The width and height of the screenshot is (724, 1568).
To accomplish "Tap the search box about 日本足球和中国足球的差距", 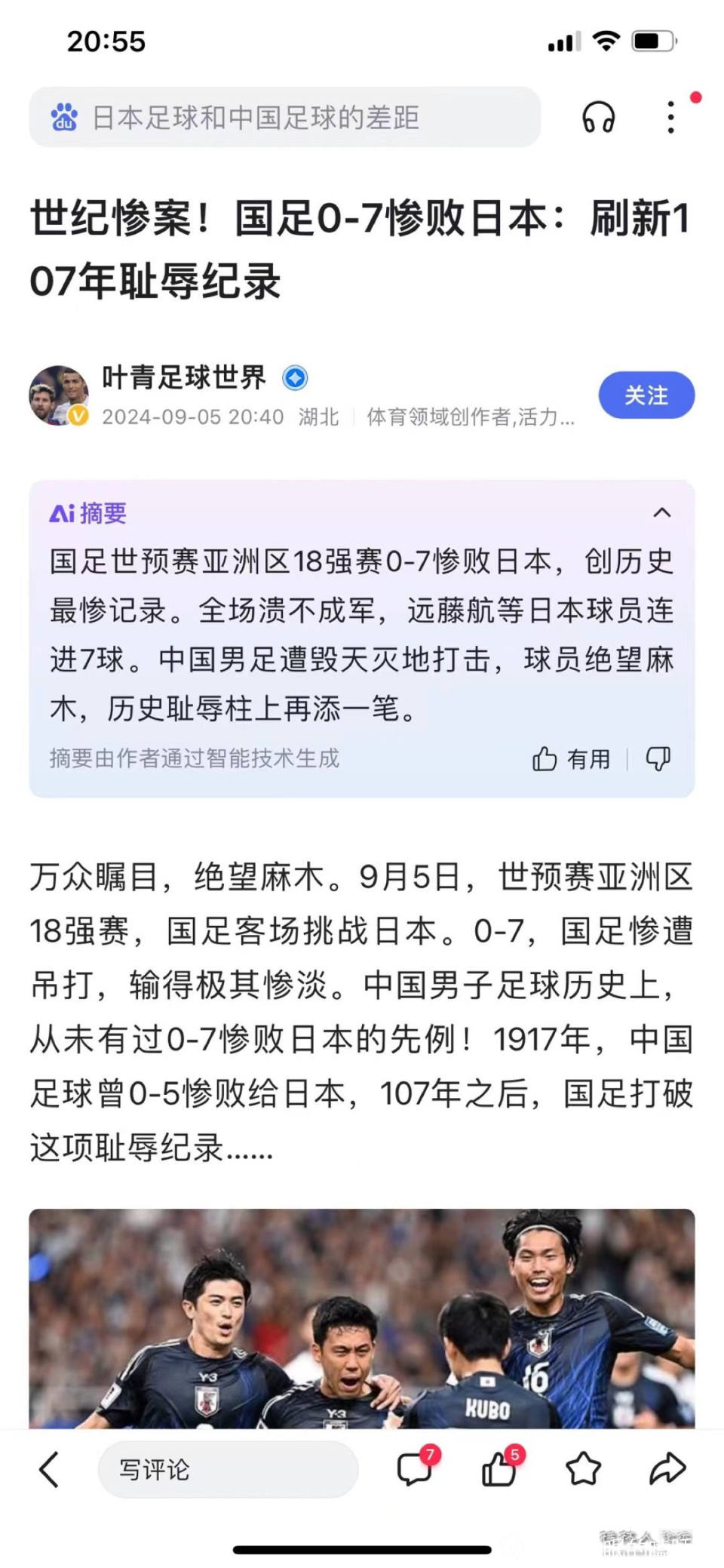I will pyautogui.click(x=285, y=118).
